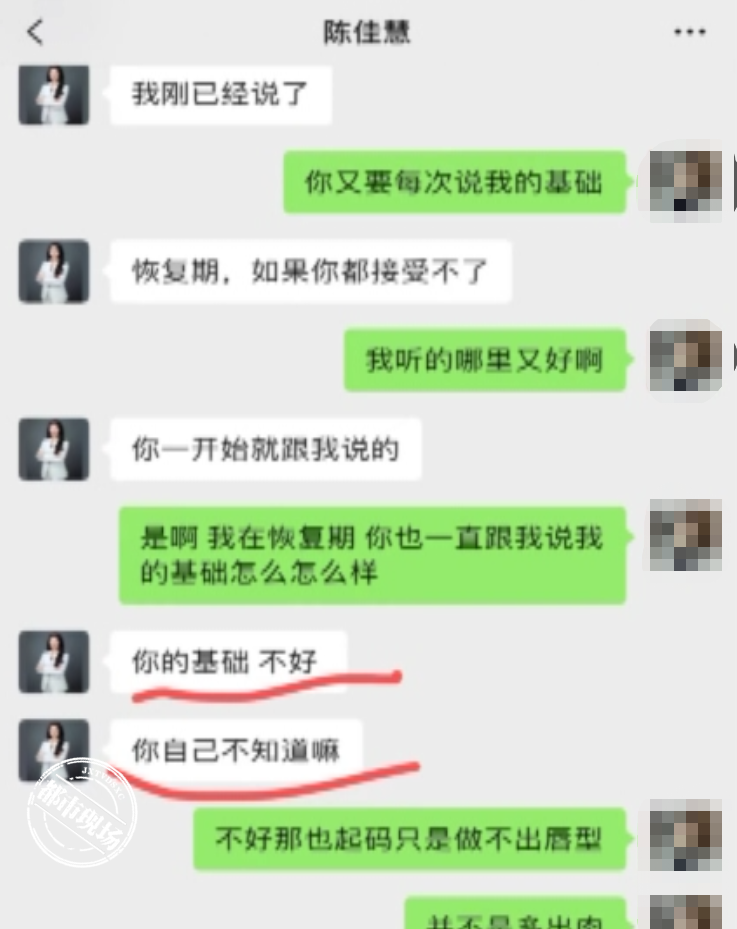Go back from the chat with 陈佳慧
Viewport: 737px width, 929px height.
[x=35, y=32]
